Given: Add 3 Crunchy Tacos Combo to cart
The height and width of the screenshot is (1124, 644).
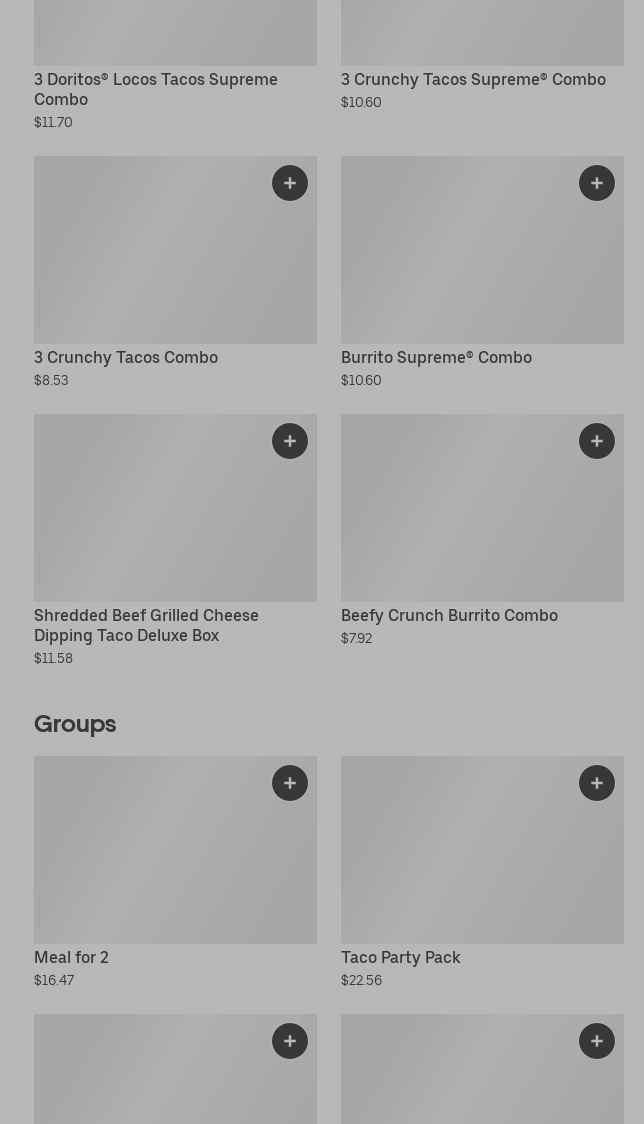Looking at the screenshot, I should pyautogui.click(x=290, y=183).
